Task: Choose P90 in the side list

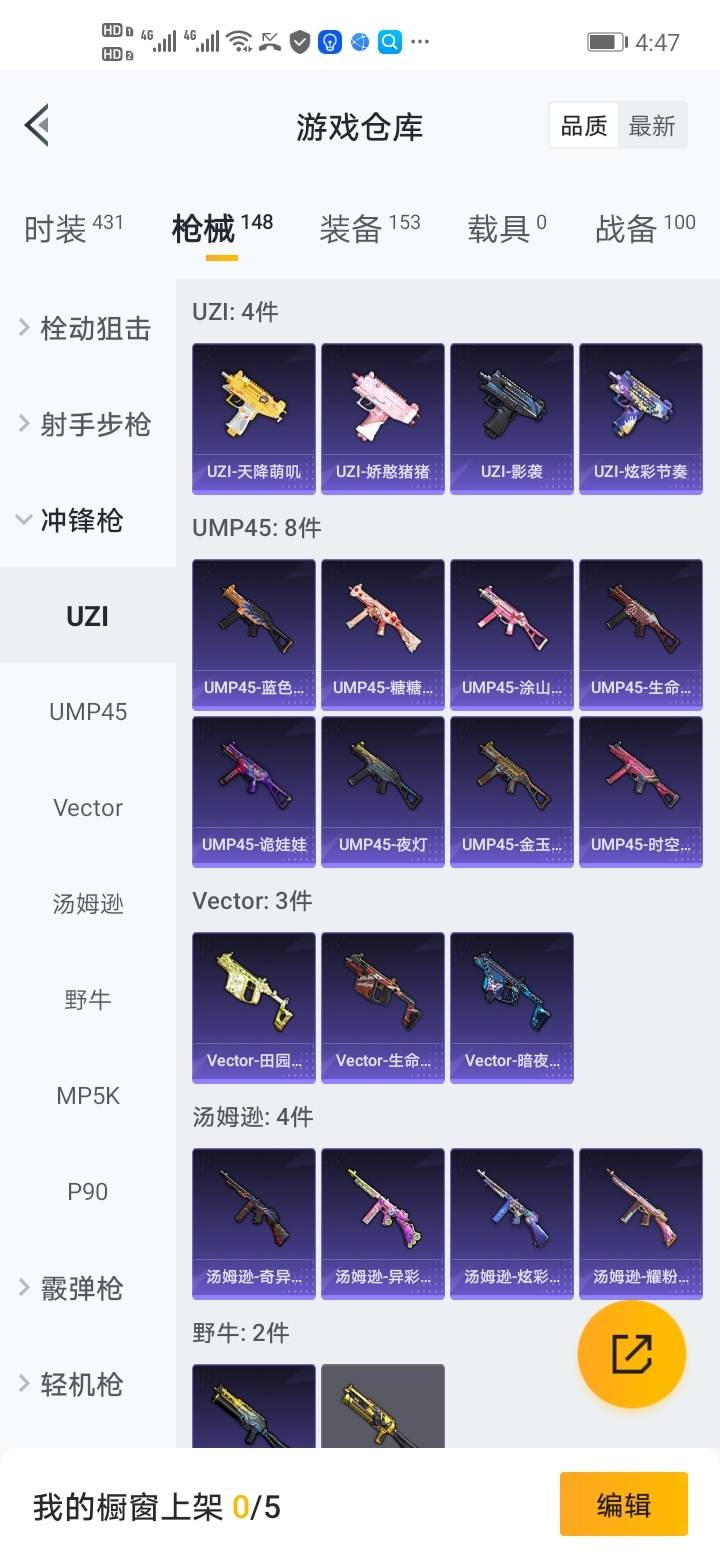Action: pyautogui.click(x=88, y=1192)
